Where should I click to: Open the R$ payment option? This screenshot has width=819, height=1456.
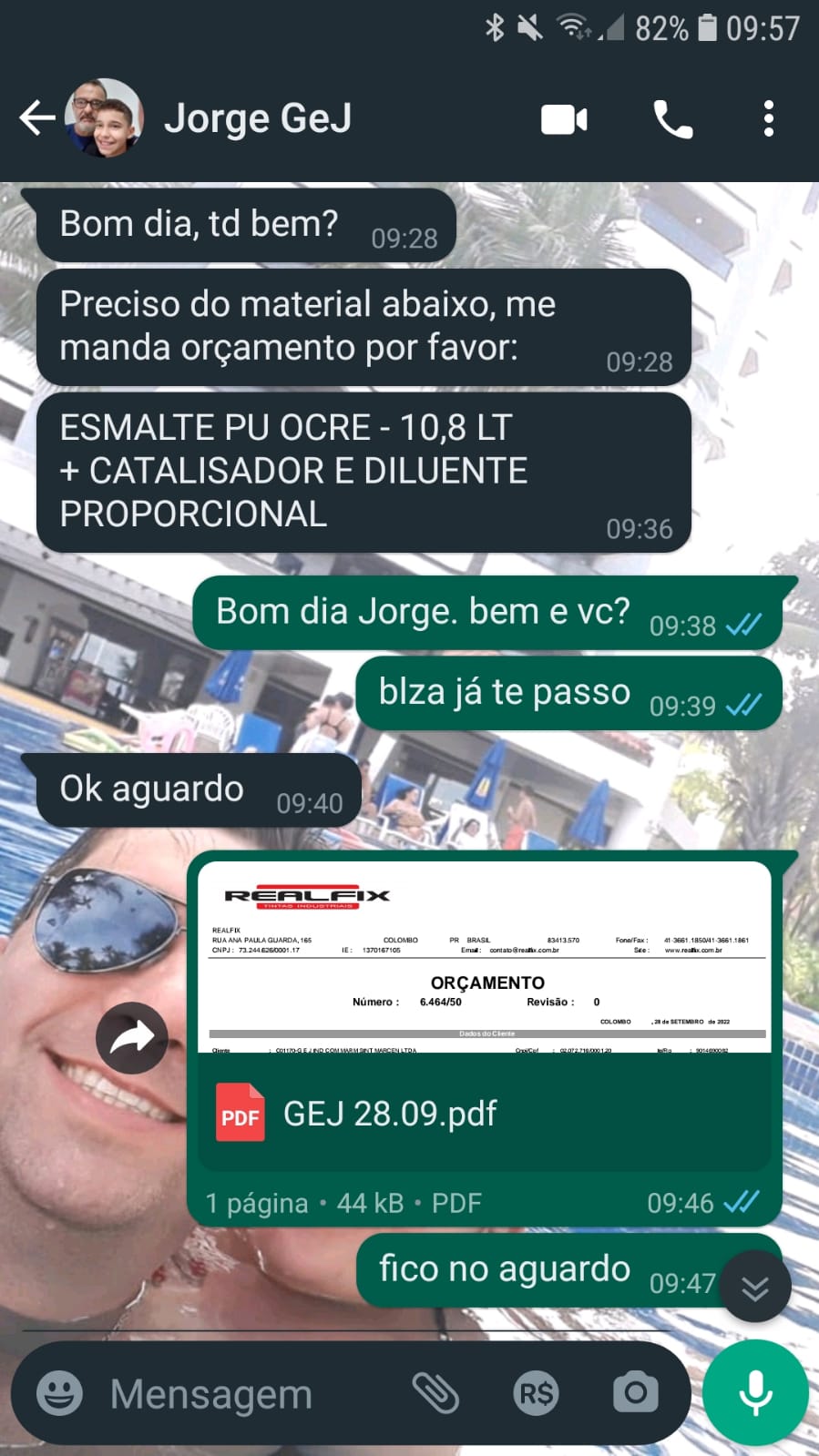tap(536, 1393)
